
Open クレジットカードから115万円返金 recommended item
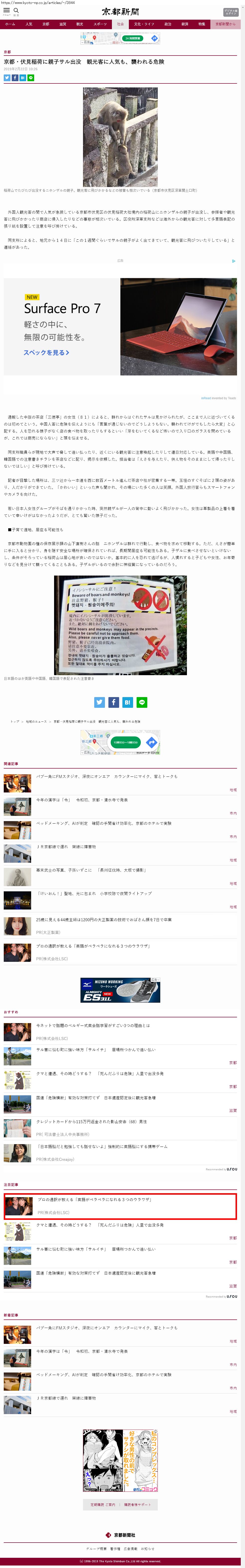coord(91,1121)
